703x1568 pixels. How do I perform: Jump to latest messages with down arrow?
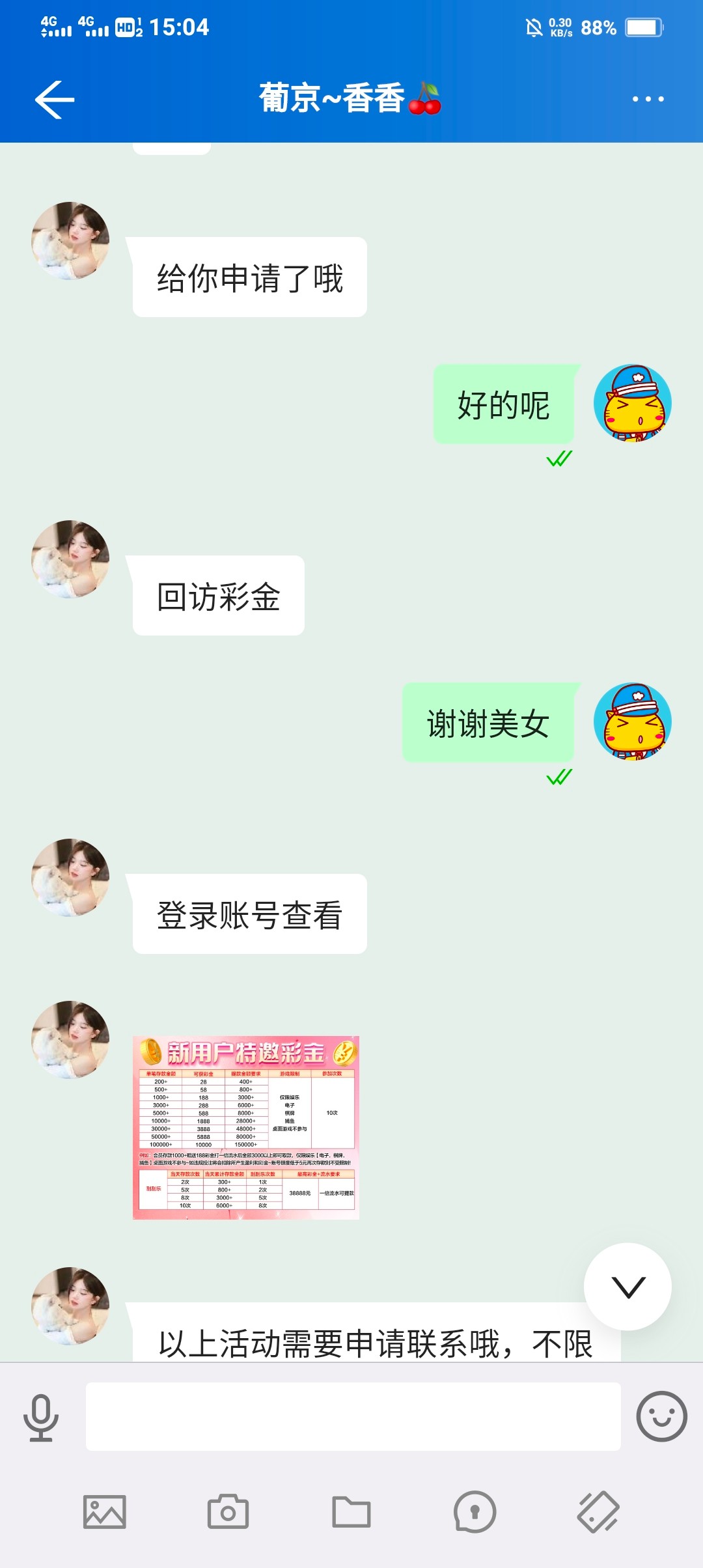click(627, 1287)
